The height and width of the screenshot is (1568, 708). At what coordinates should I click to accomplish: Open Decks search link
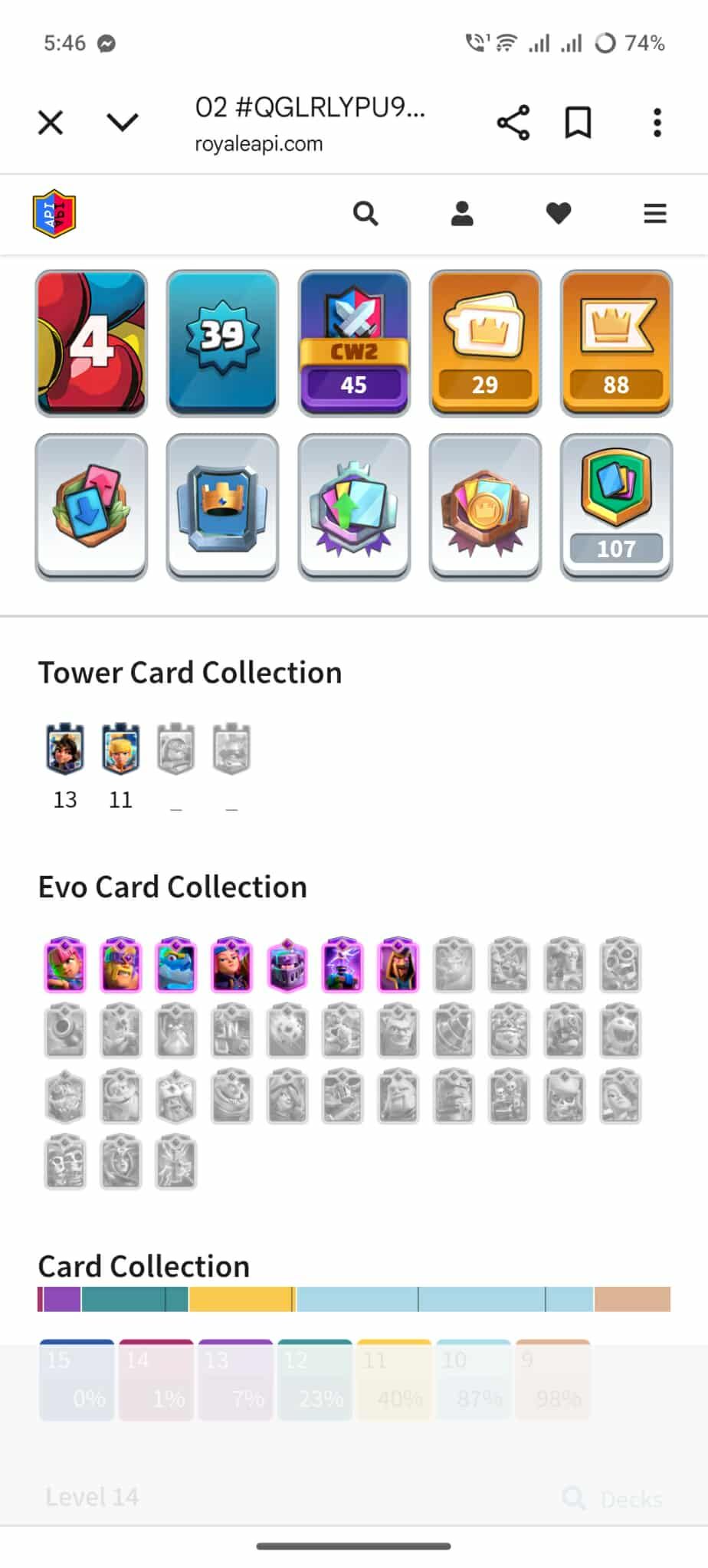tap(612, 1498)
